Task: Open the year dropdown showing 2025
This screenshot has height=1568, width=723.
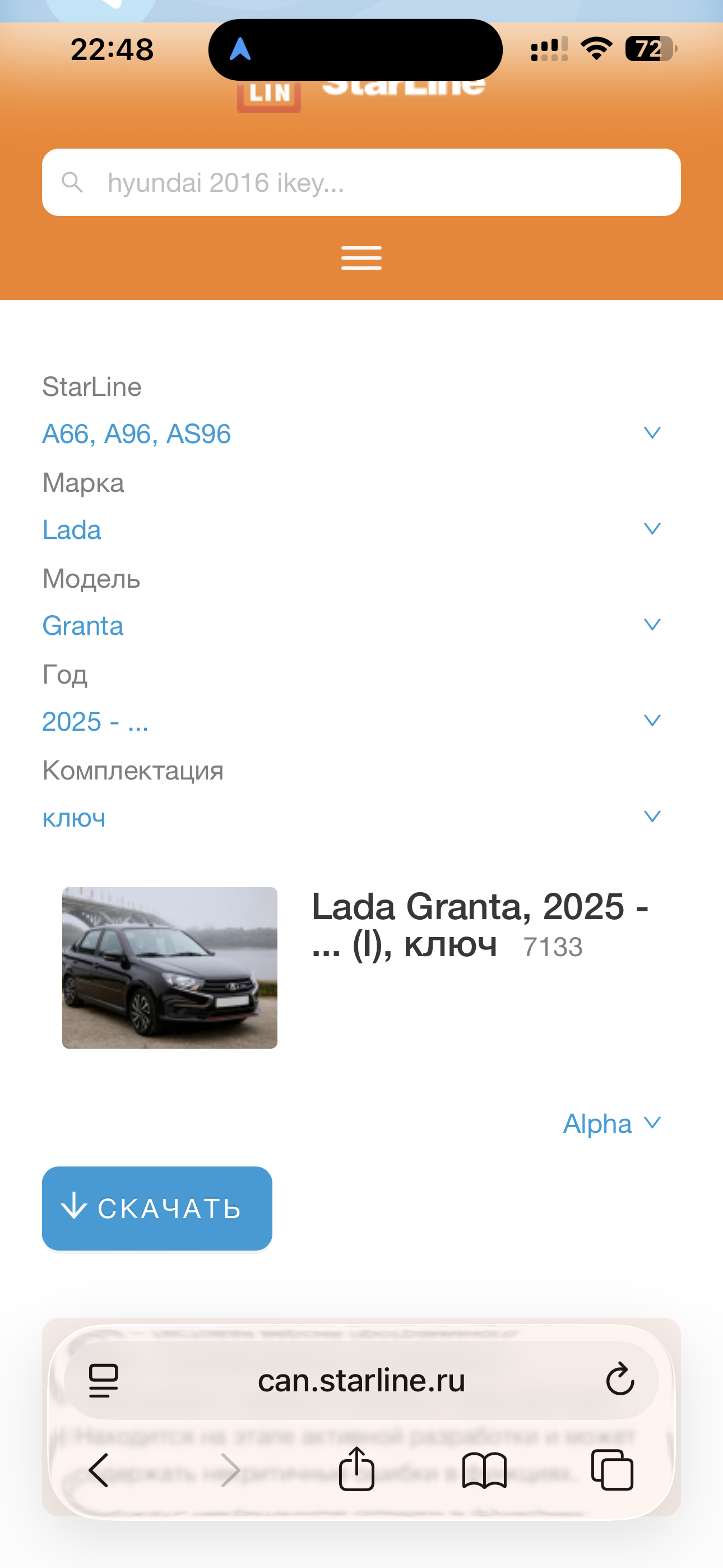Action: [350, 722]
